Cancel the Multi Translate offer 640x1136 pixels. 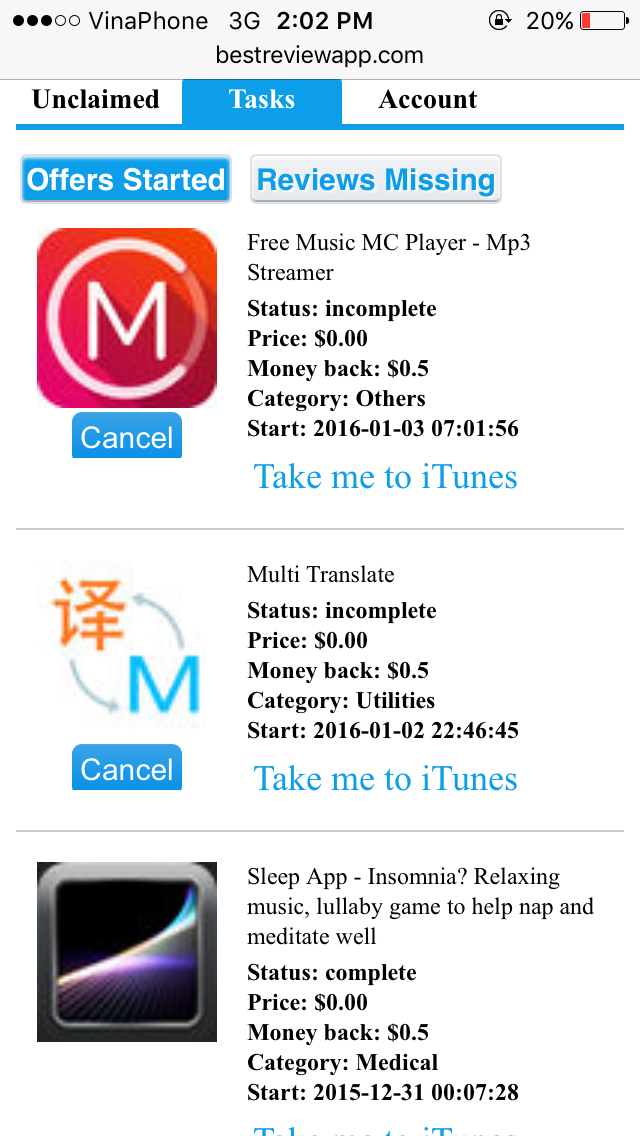tap(127, 768)
